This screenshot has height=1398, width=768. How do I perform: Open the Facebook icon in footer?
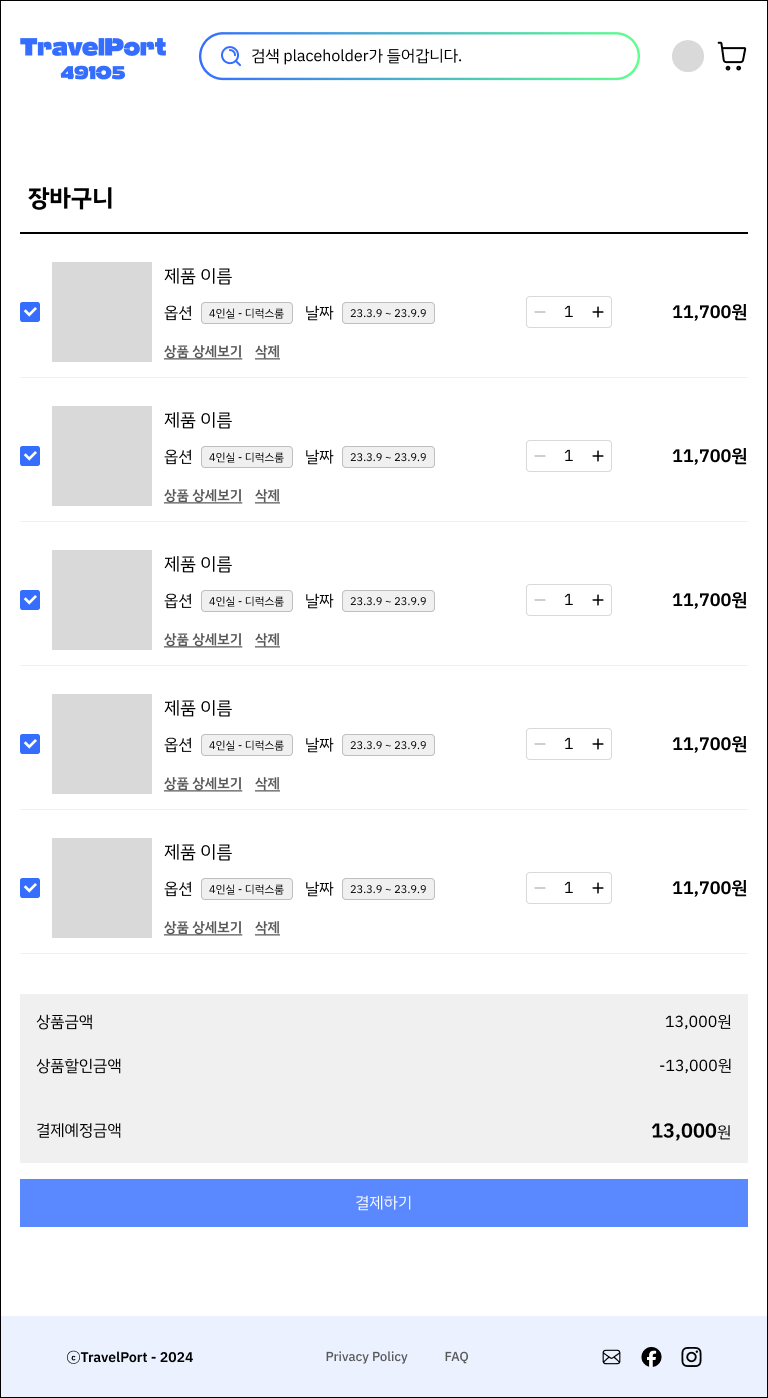tap(651, 1357)
